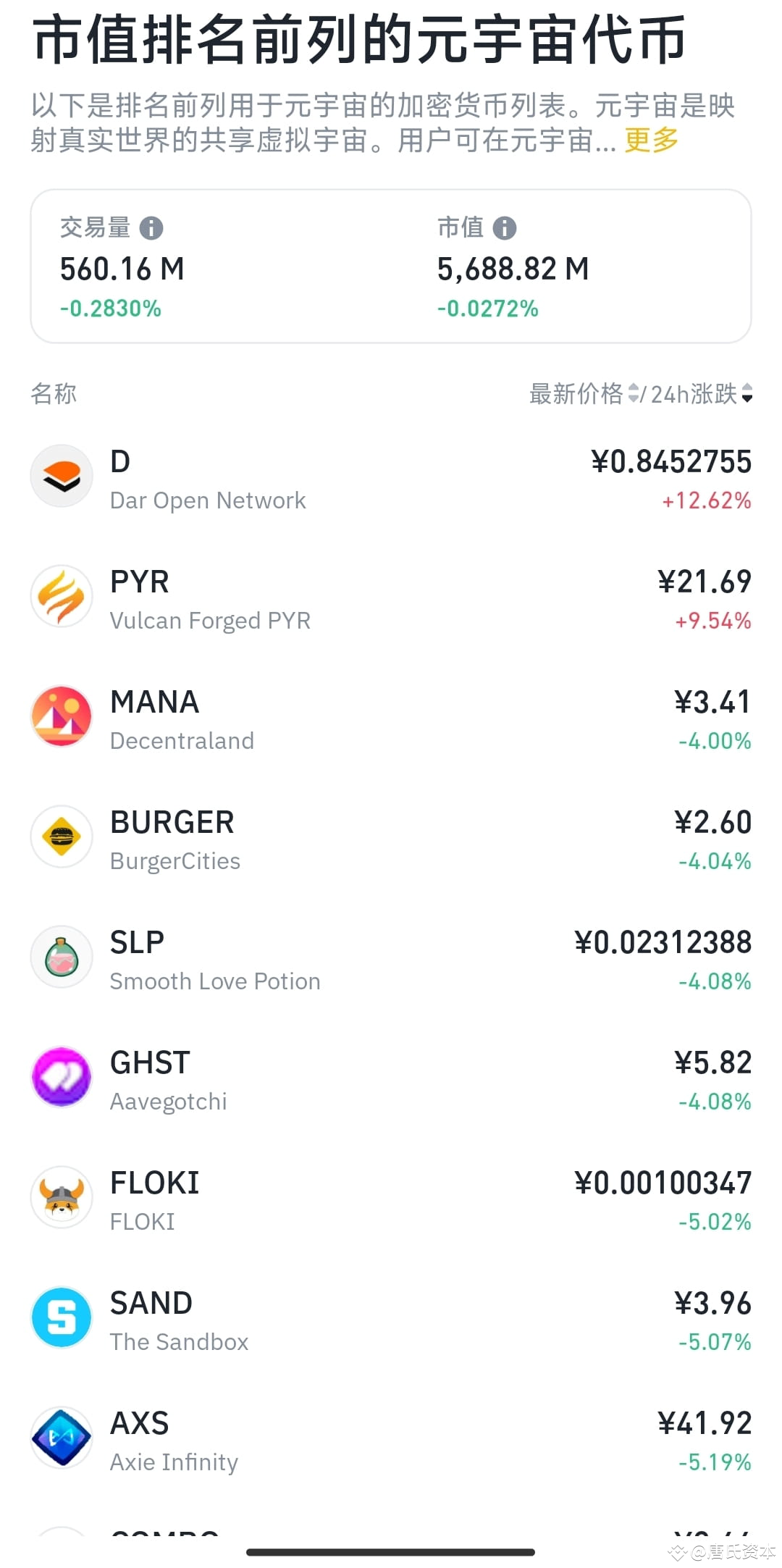Open the Dar Open Network token row
This screenshot has height=1568, width=782.
(391, 479)
